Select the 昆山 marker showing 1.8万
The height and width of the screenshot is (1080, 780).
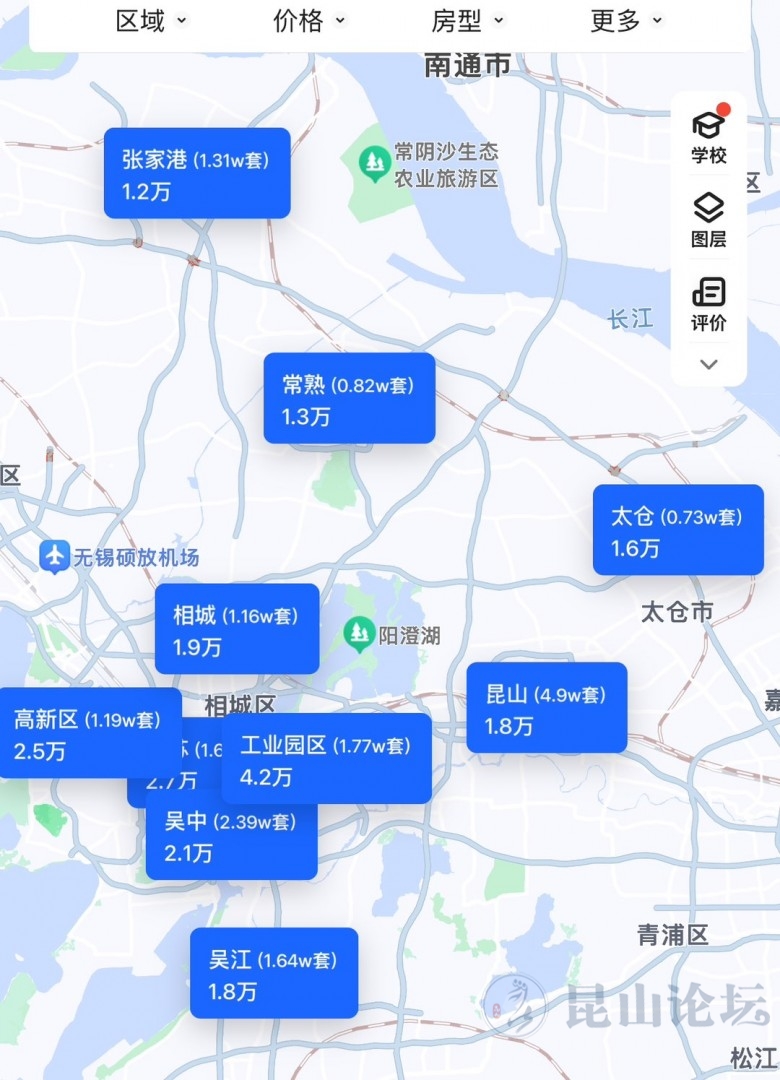pyautogui.click(x=546, y=707)
